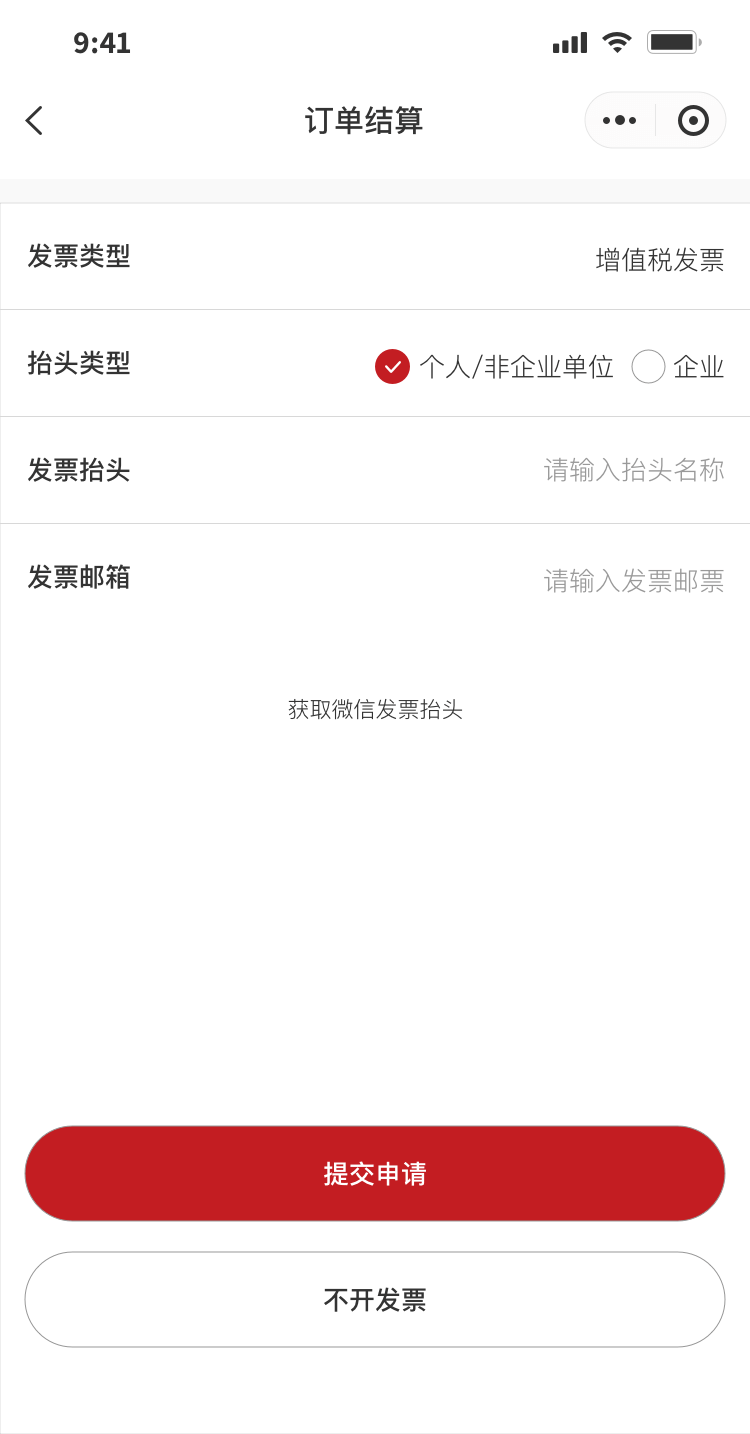This screenshot has width=750, height=1434.
Task: Tap 获取微信发票抬头 to import header
Action: [x=375, y=709]
